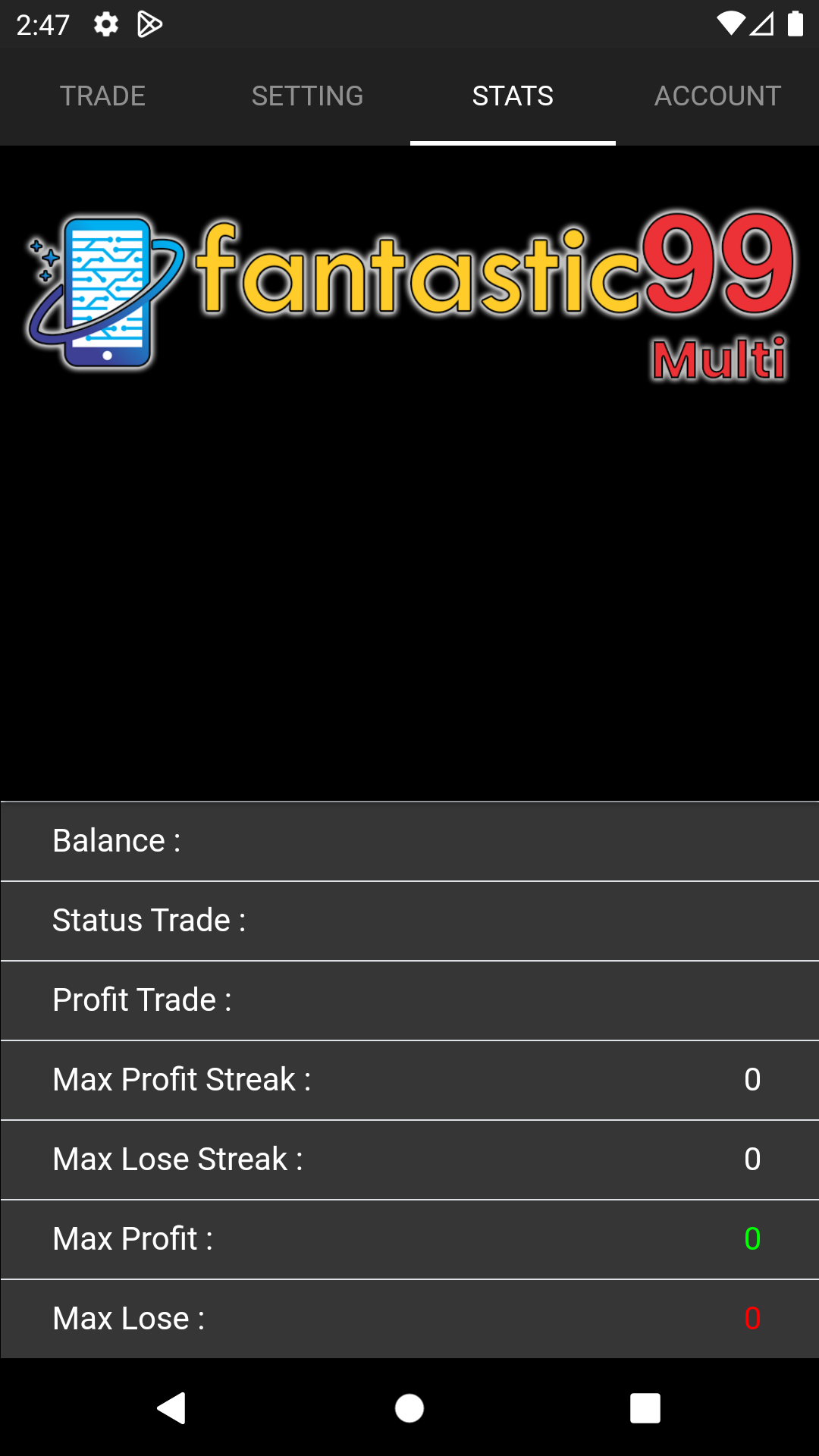Image resolution: width=819 pixels, height=1456 pixels.
Task: Go to the ACCOUNT tab
Action: pos(717,96)
